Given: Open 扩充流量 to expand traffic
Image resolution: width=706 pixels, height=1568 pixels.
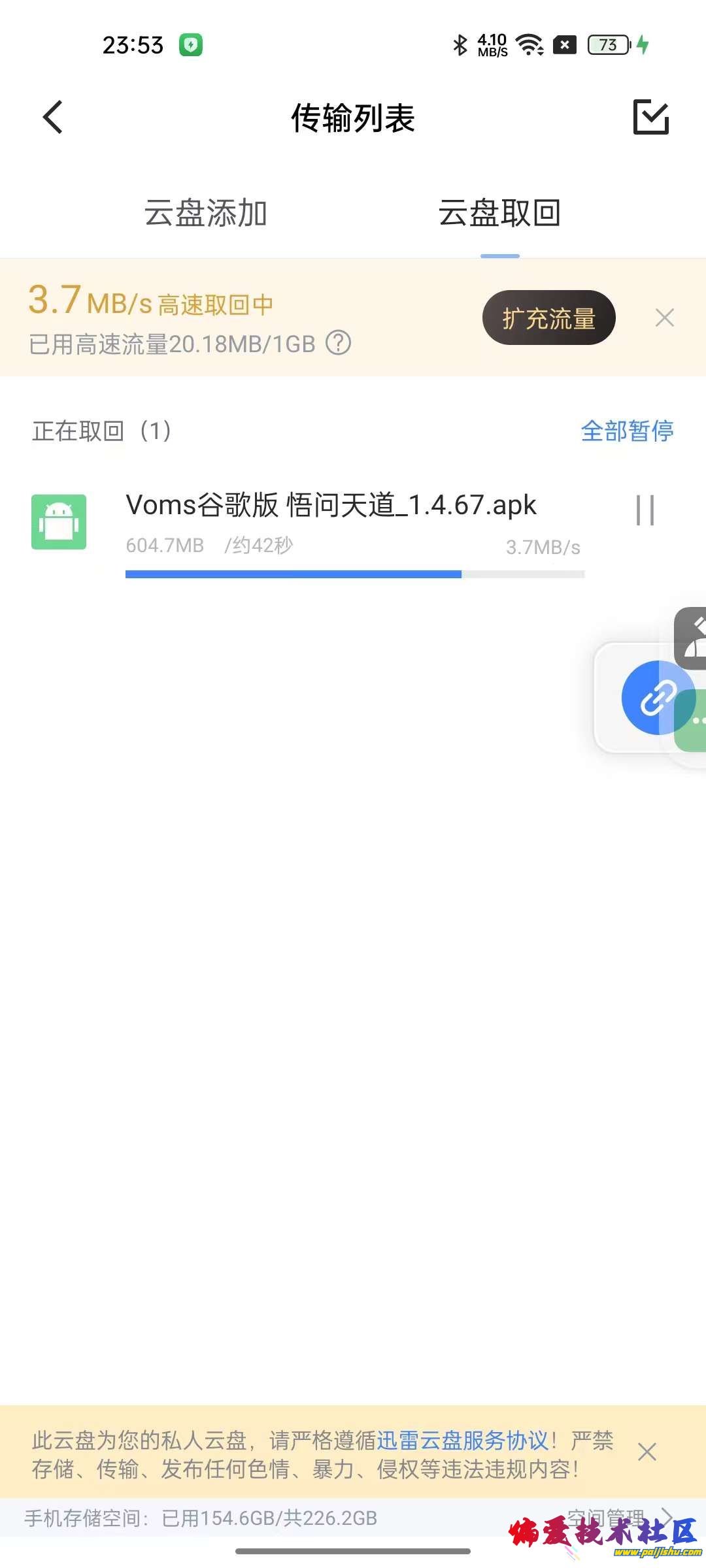Looking at the screenshot, I should [x=548, y=318].
